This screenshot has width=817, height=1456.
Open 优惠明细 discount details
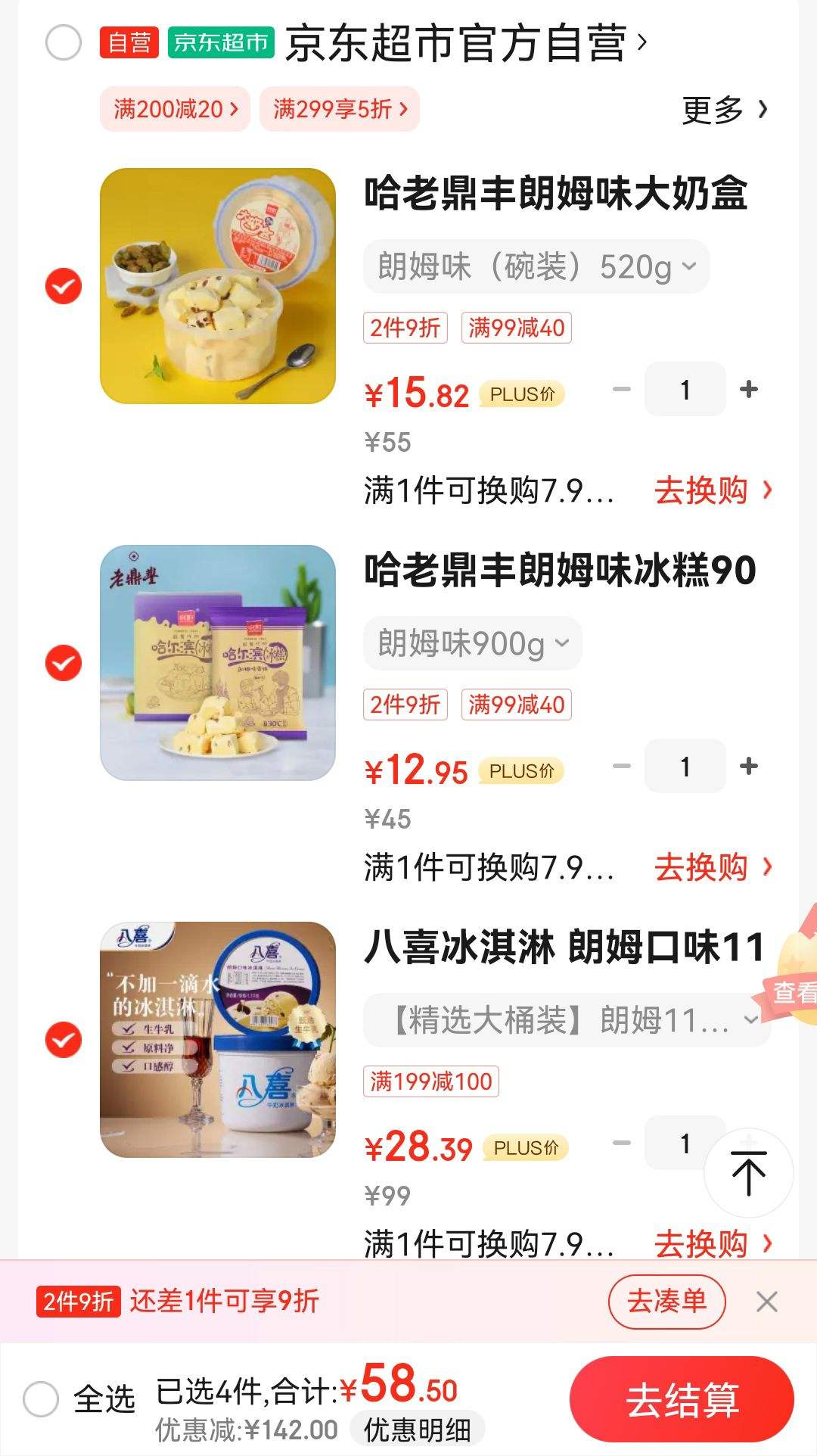[417, 1430]
